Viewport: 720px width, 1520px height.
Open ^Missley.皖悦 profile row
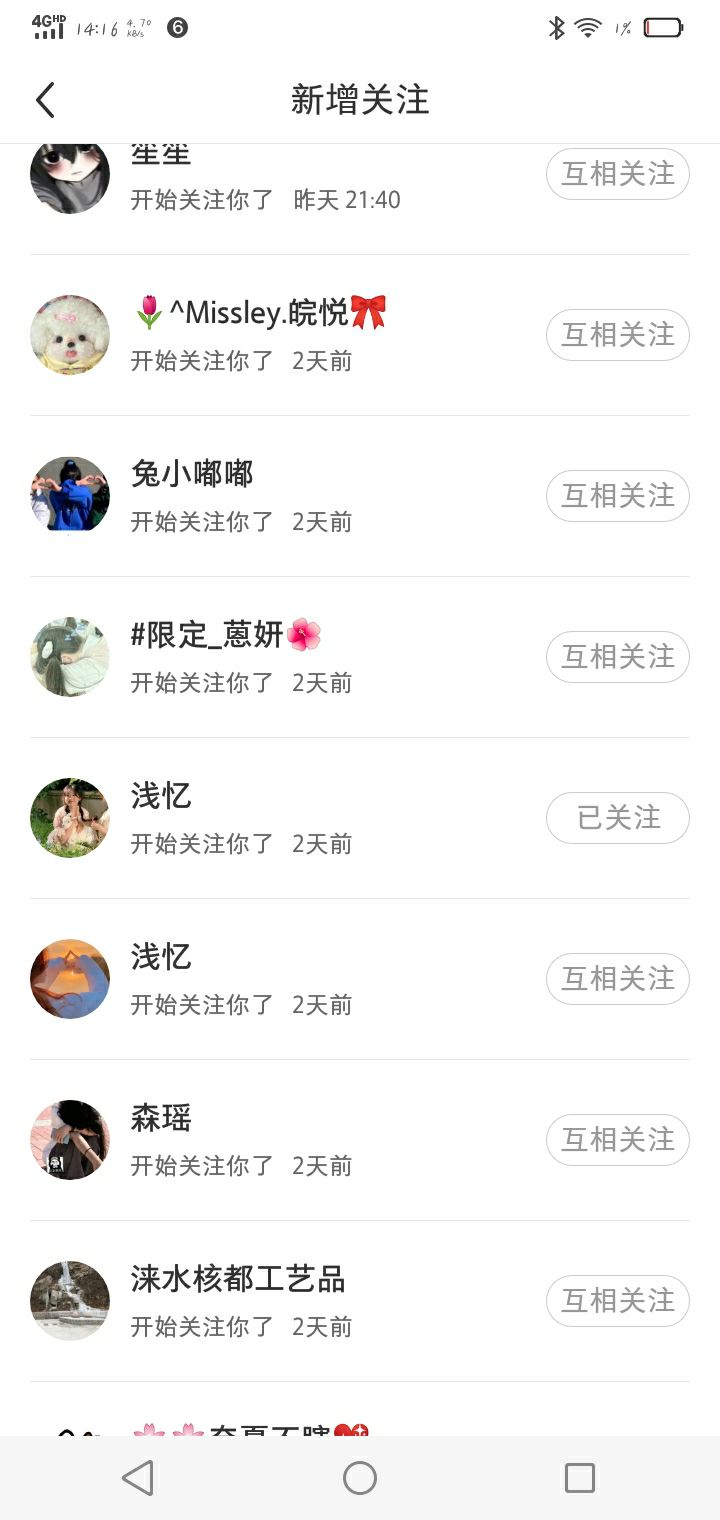[300, 335]
